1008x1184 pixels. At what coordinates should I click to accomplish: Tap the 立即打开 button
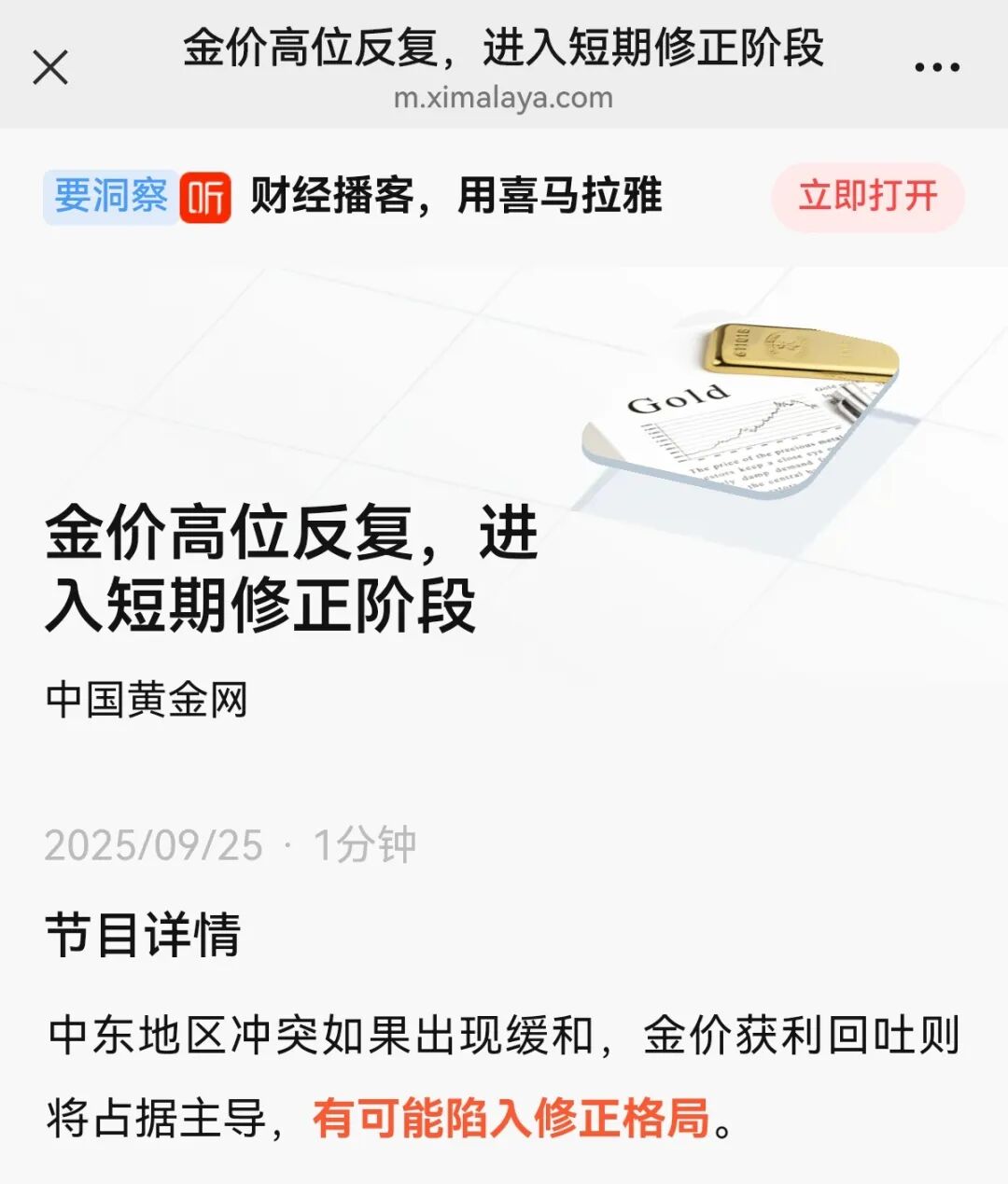tap(867, 197)
